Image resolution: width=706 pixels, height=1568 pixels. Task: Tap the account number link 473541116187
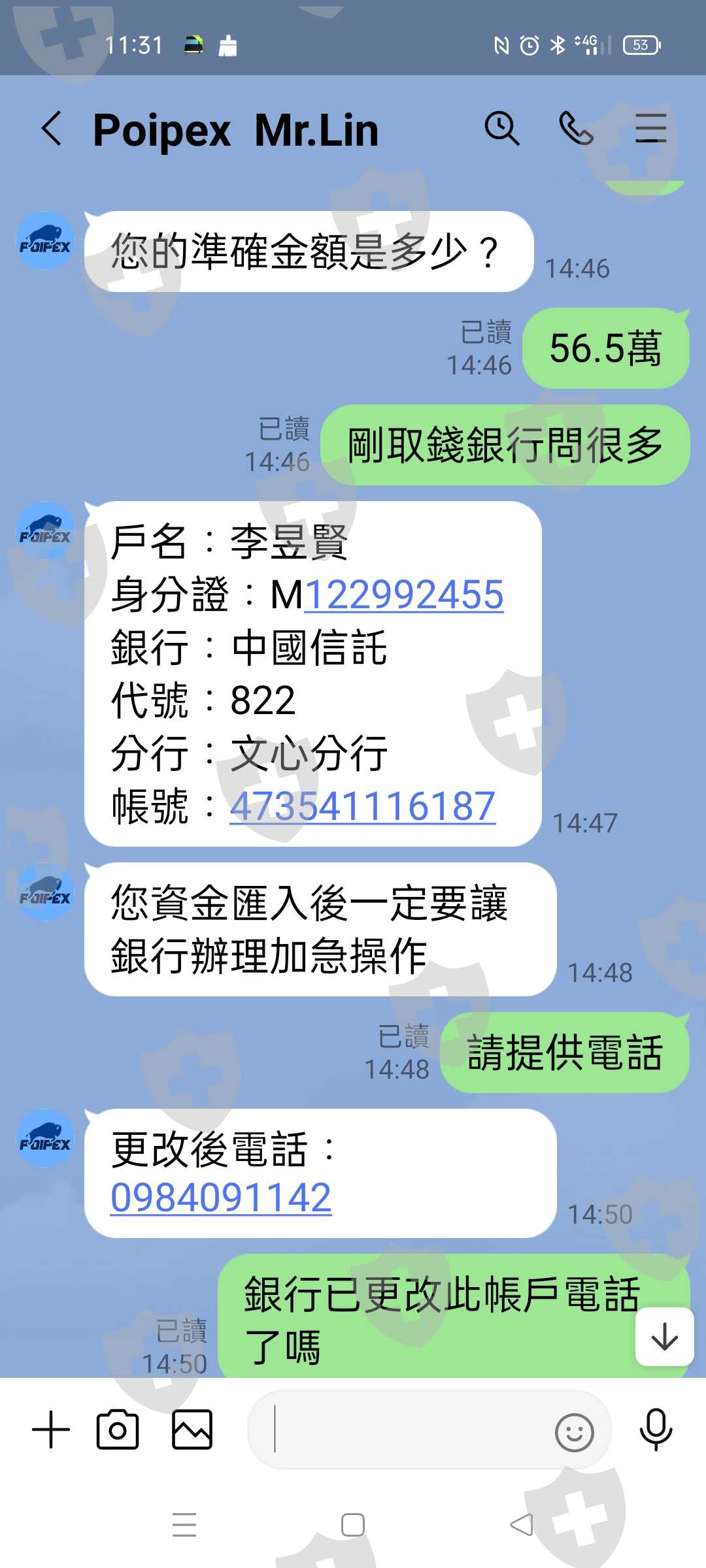pos(362,806)
